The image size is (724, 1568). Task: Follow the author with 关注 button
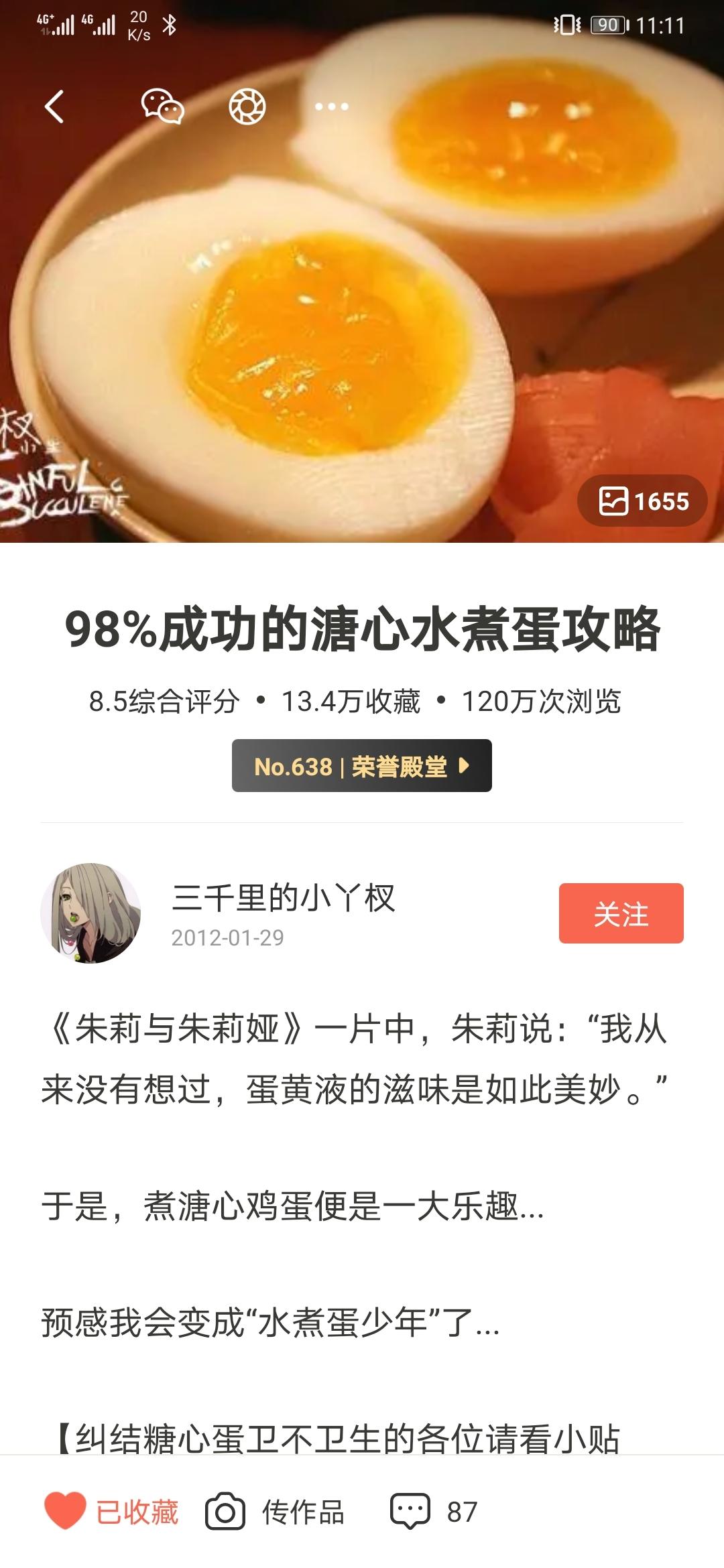tap(621, 913)
